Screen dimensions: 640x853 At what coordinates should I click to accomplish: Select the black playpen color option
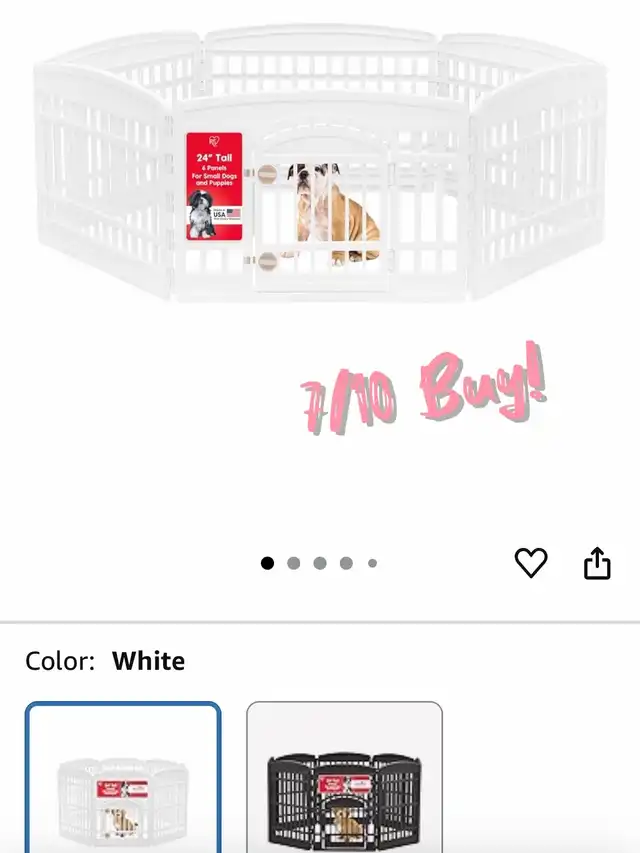click(344, 778)
